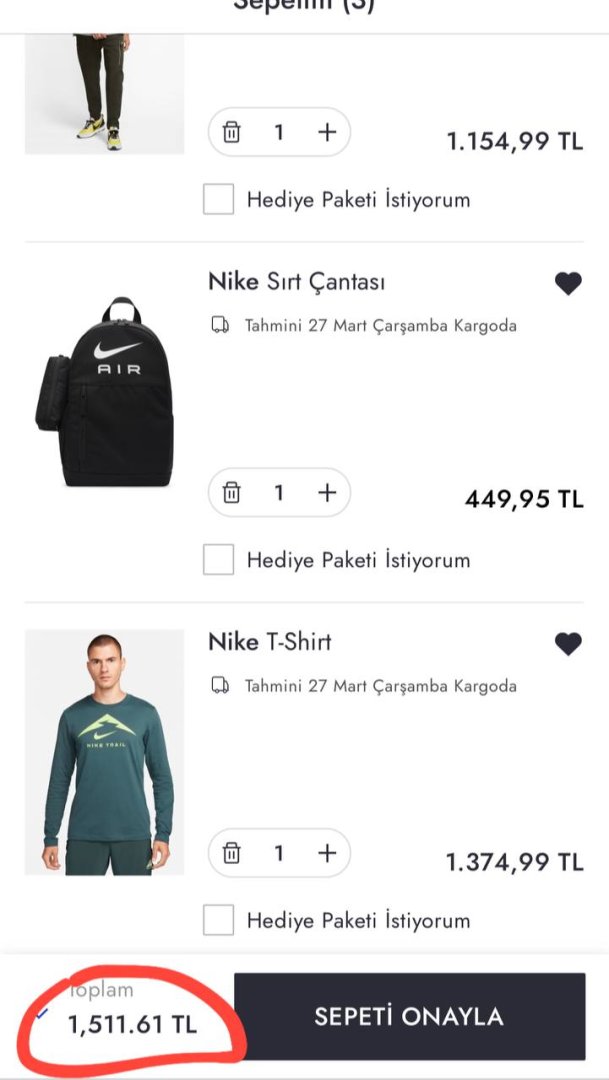Enable gift wrap for the 1.154,99 TL item
This screenshot has width=609, height=1080.
(x=219, y=199)
